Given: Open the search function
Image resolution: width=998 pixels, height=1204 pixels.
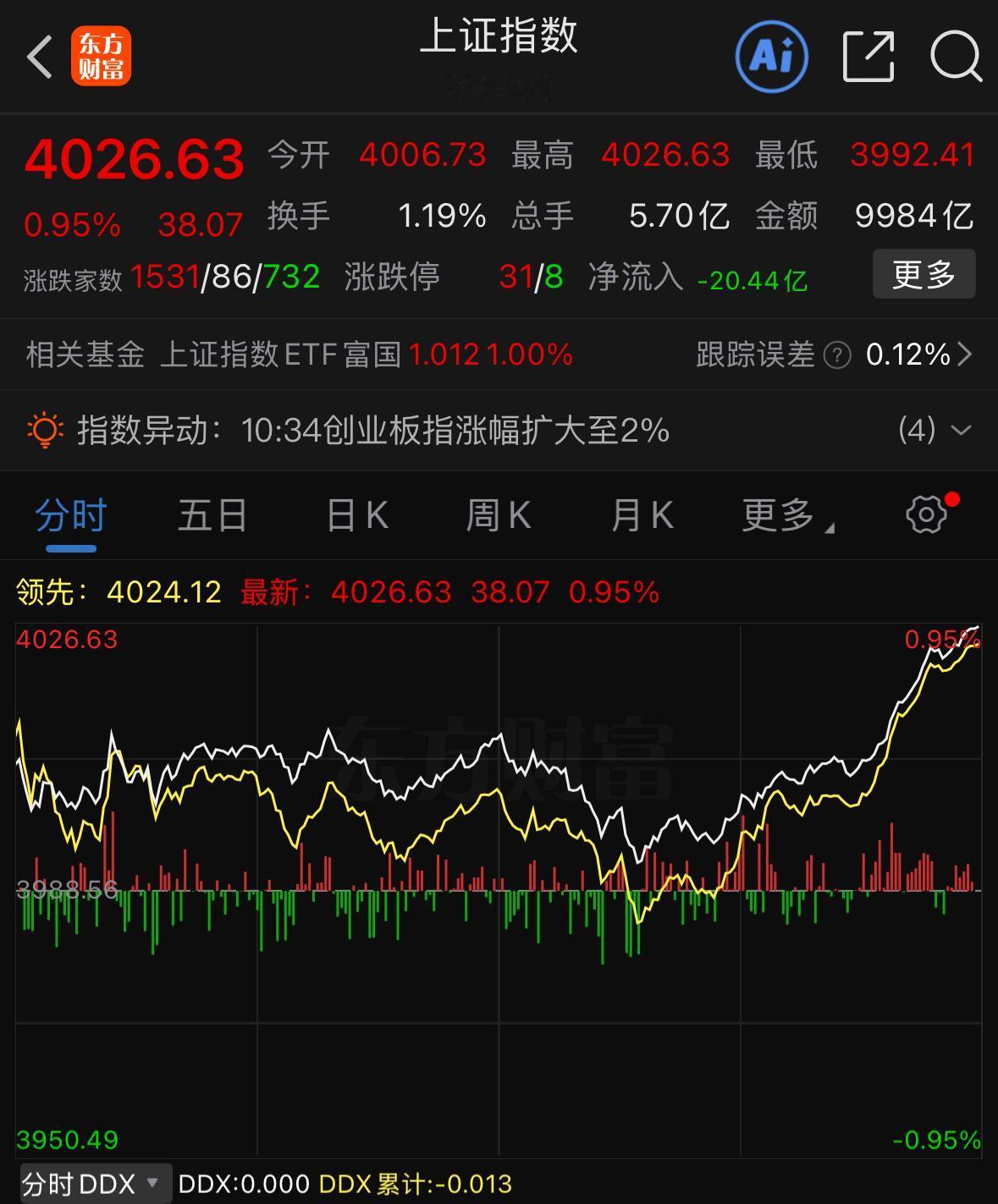Looking at the screenshot, I should (955, 56).
